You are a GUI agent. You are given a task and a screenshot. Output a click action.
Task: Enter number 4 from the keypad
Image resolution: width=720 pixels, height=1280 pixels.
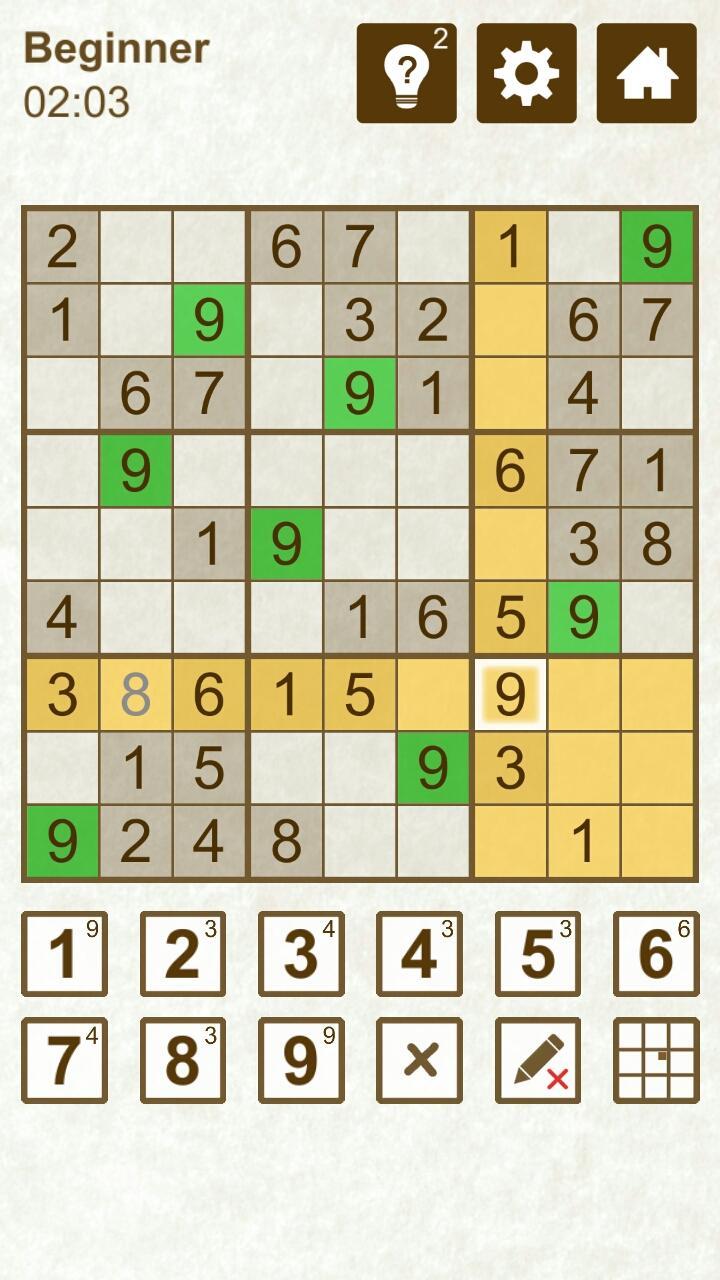(x=419, y=954)
